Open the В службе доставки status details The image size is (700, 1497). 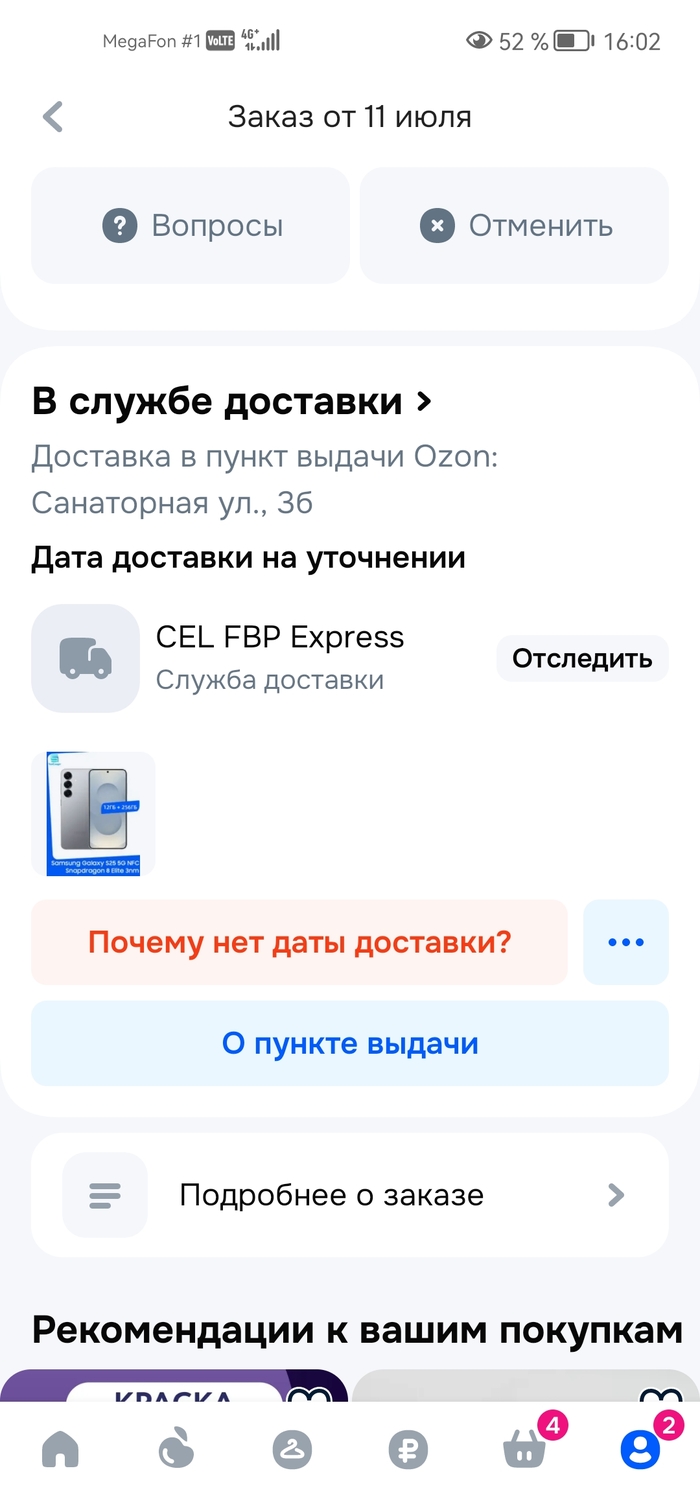click(232, 402)
